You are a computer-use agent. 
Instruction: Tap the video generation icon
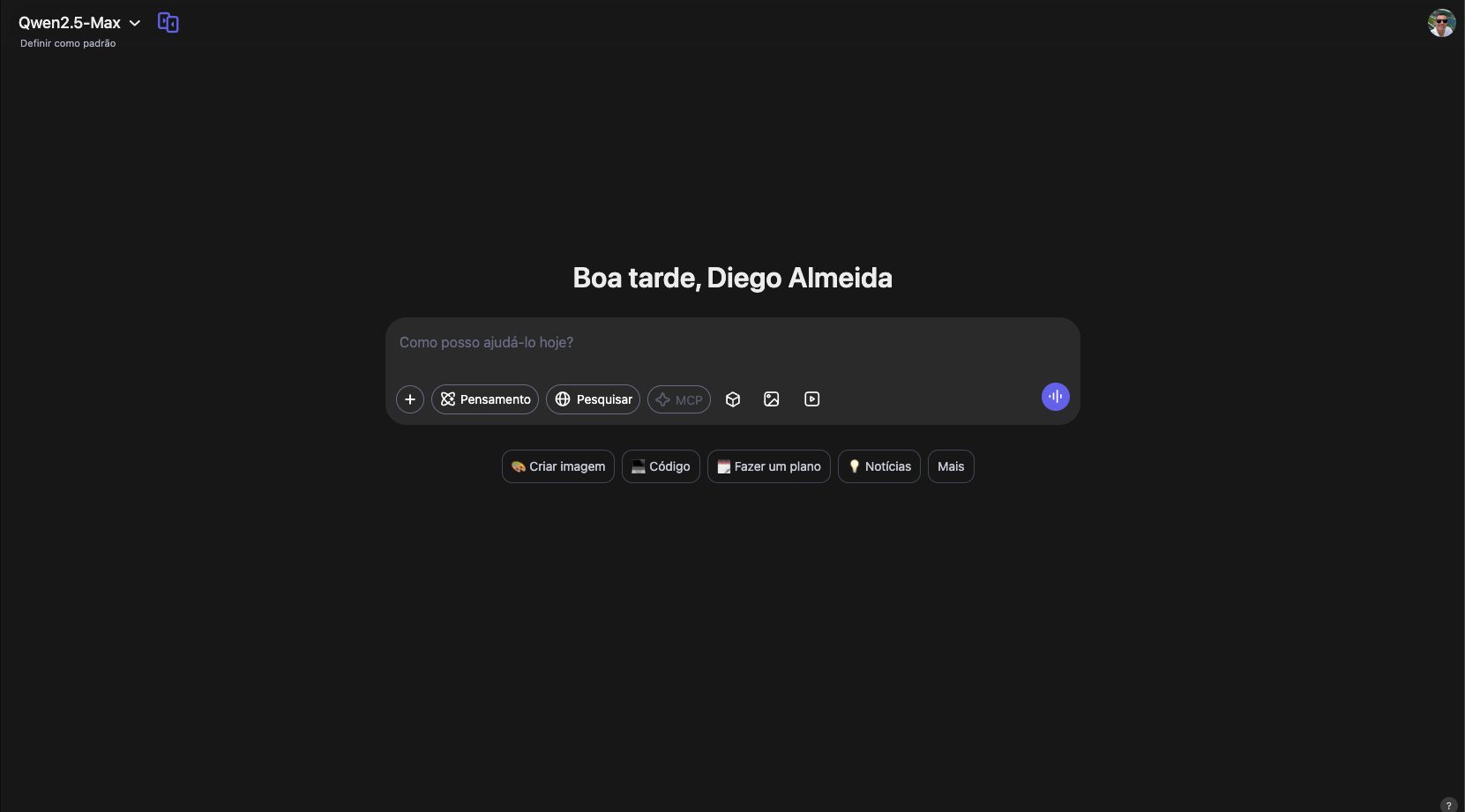pos(812,399)
